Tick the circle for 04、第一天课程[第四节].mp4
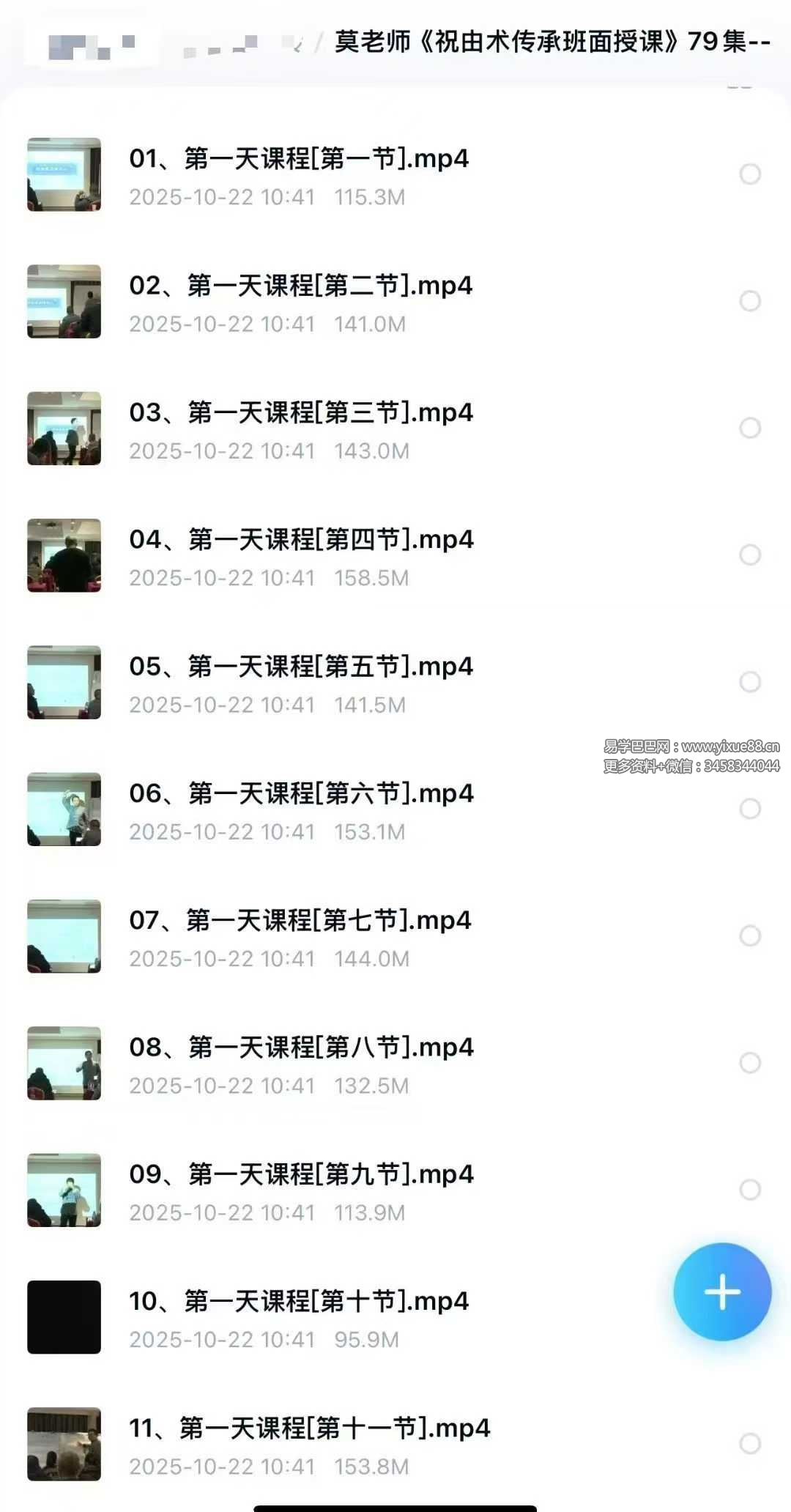 [750, 555]
